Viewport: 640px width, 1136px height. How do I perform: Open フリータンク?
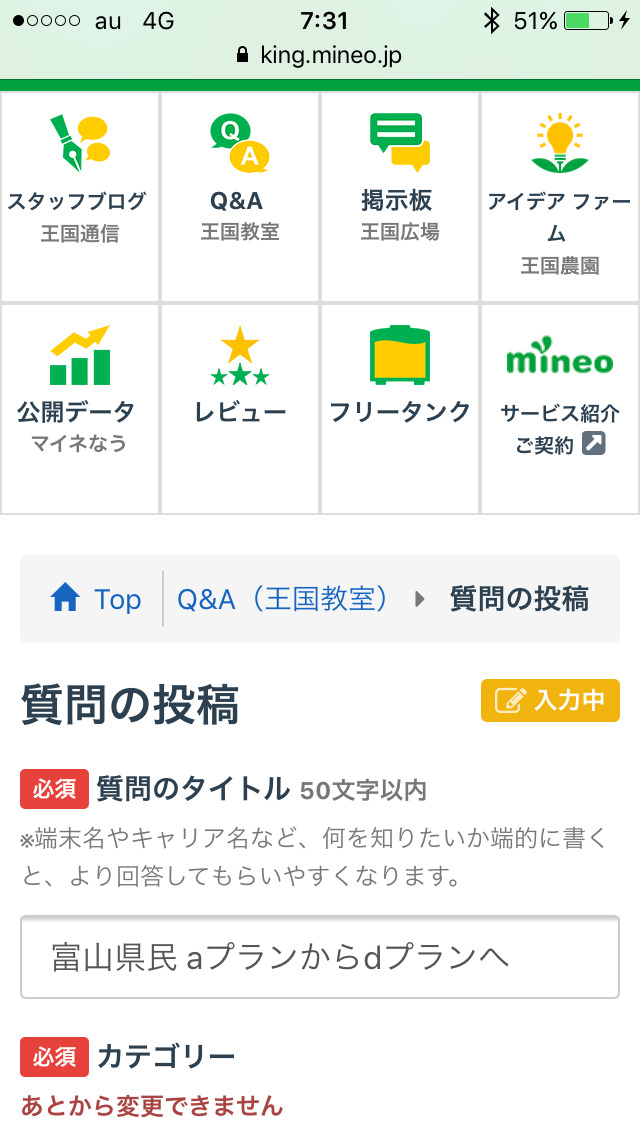tap(400, 408)
